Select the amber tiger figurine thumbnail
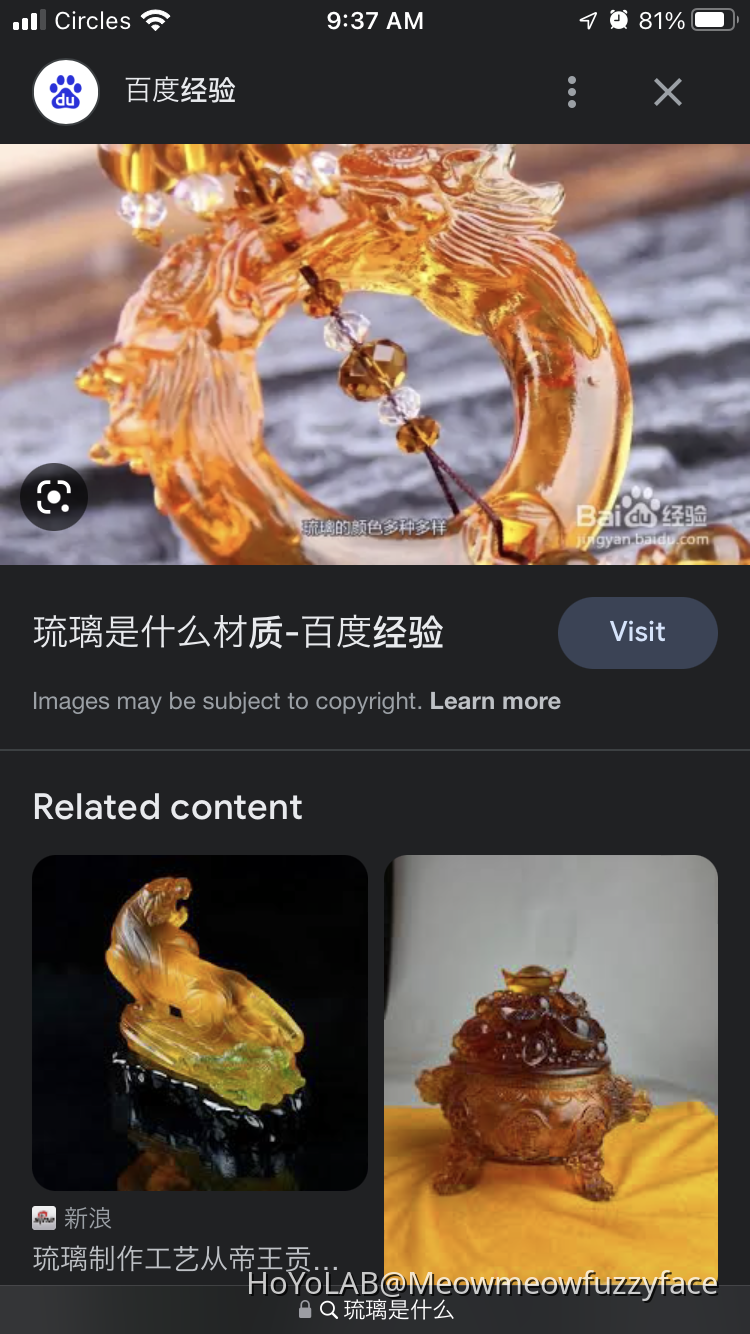The image size is (750, 1334). pos(200,1022)
